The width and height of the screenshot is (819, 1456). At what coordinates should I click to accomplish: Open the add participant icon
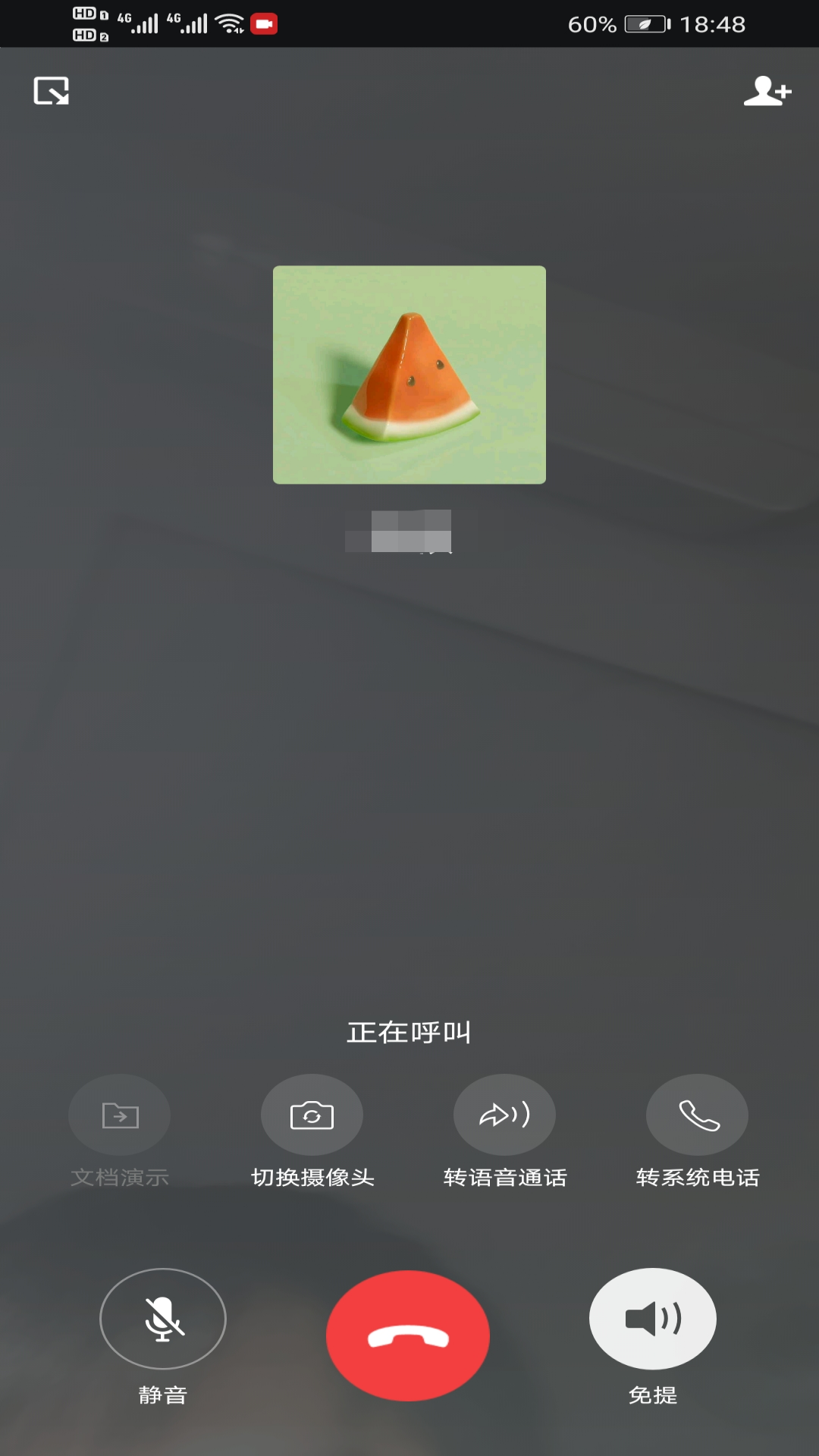(x=767, y=91)
